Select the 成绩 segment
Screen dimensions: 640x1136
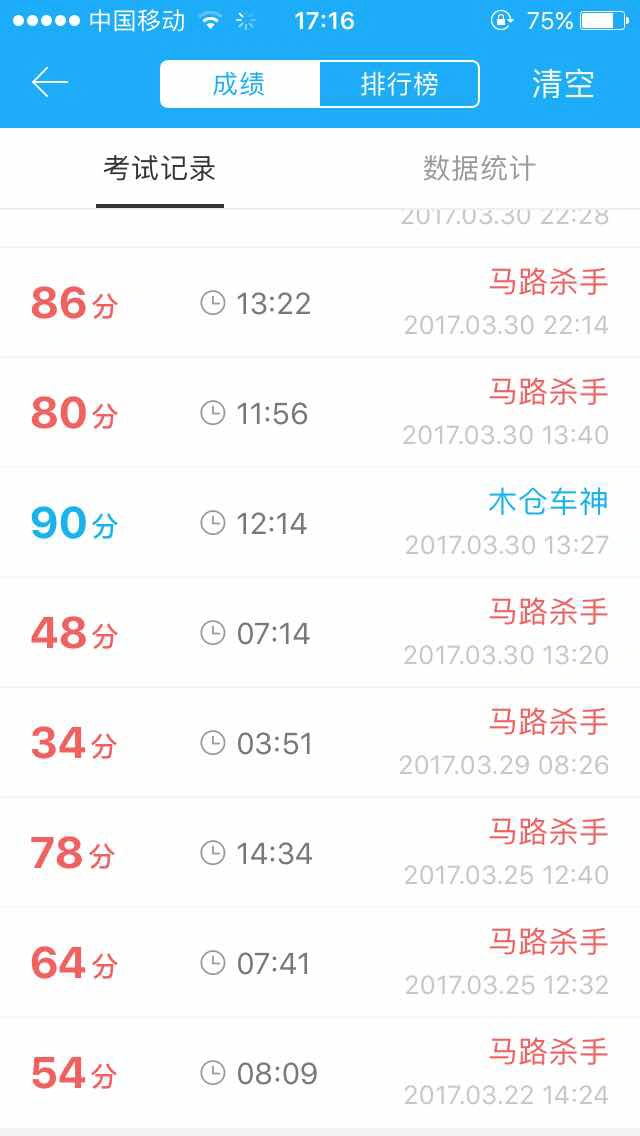coord(240,84)
